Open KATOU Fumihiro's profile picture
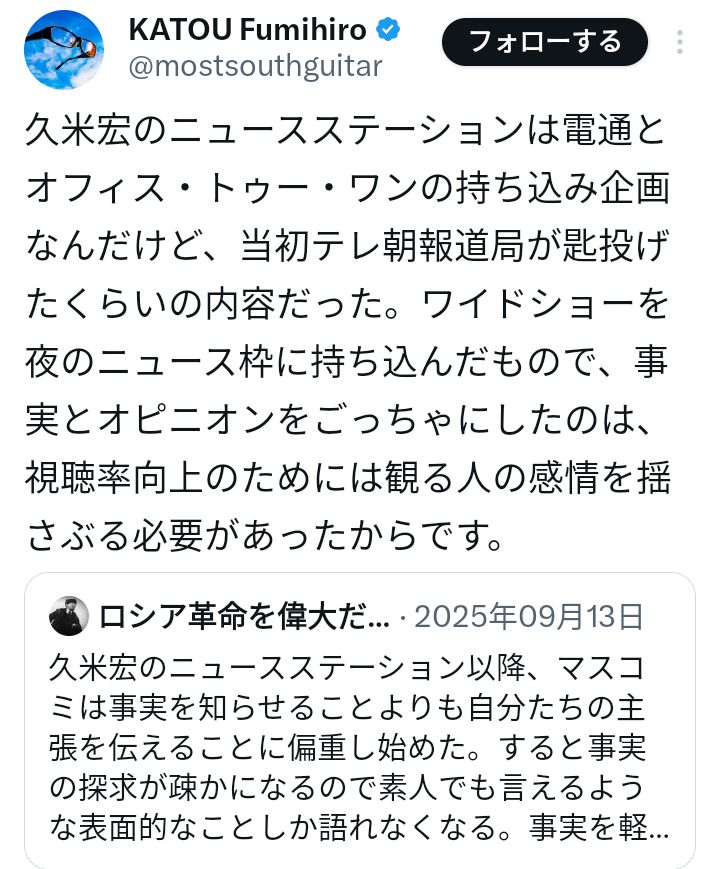This screenshot has width=720, height=869. 66,47
